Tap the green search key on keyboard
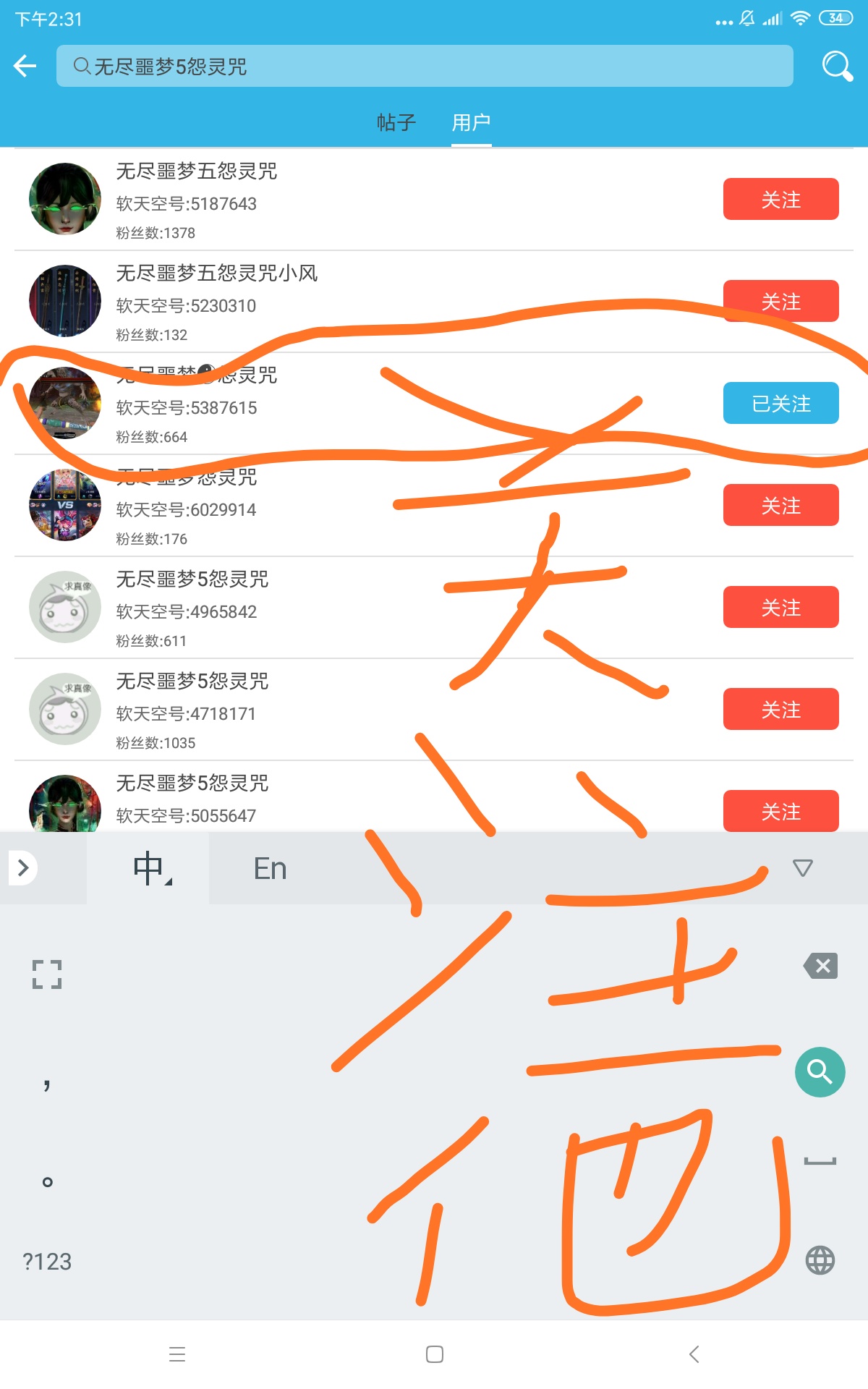 (x=820, y=1071)
